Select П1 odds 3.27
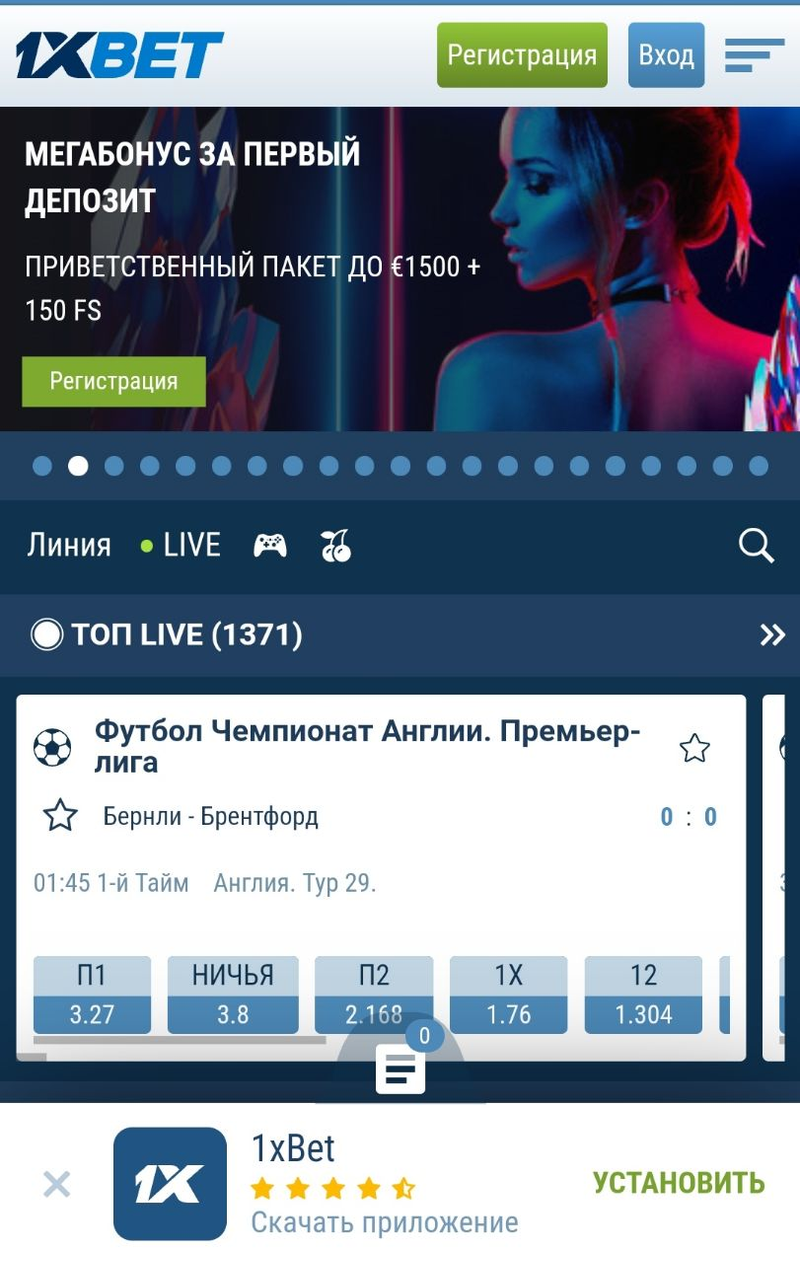 click(92, 995)
